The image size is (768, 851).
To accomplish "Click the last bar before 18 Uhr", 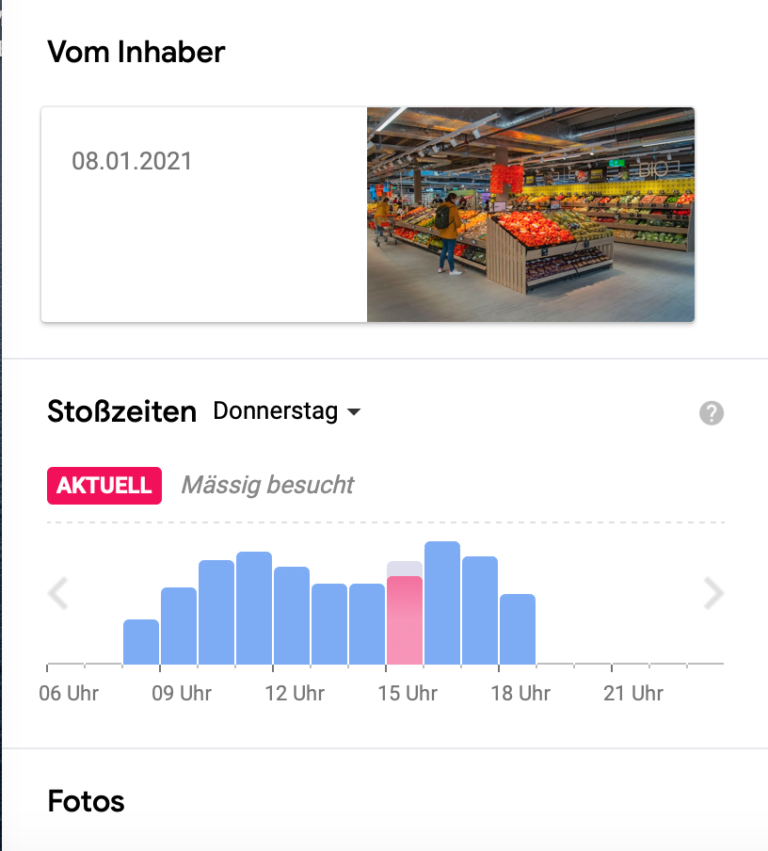I will click(x=519, y=625).
